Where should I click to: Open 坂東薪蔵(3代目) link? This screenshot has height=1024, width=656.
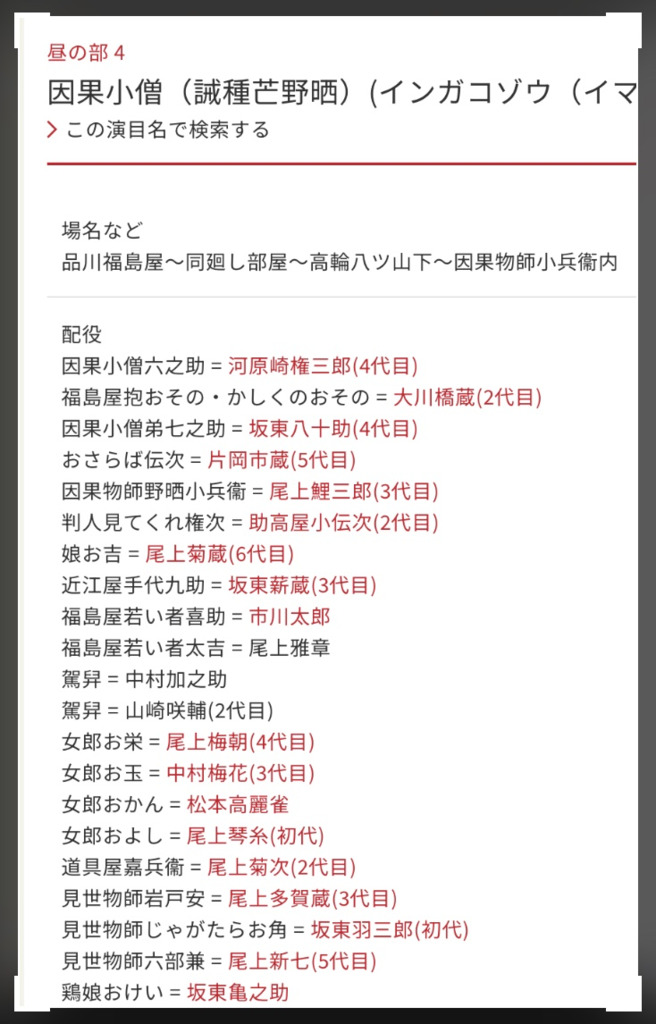coord(302,585)
